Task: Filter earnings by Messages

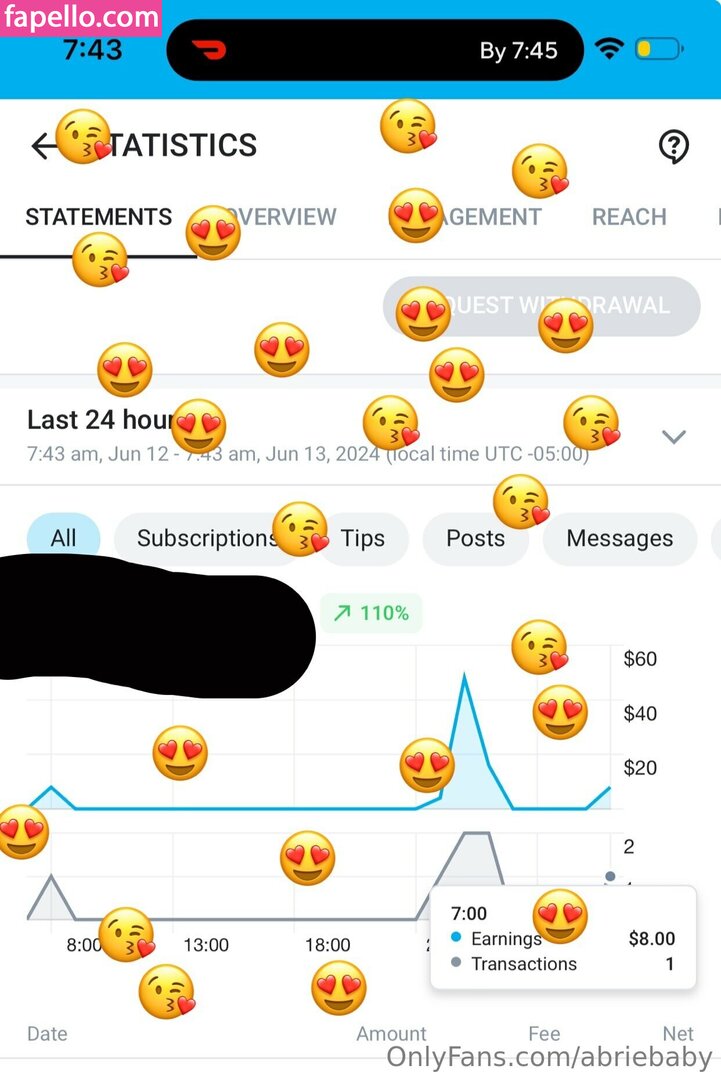Action: [619, 538]
